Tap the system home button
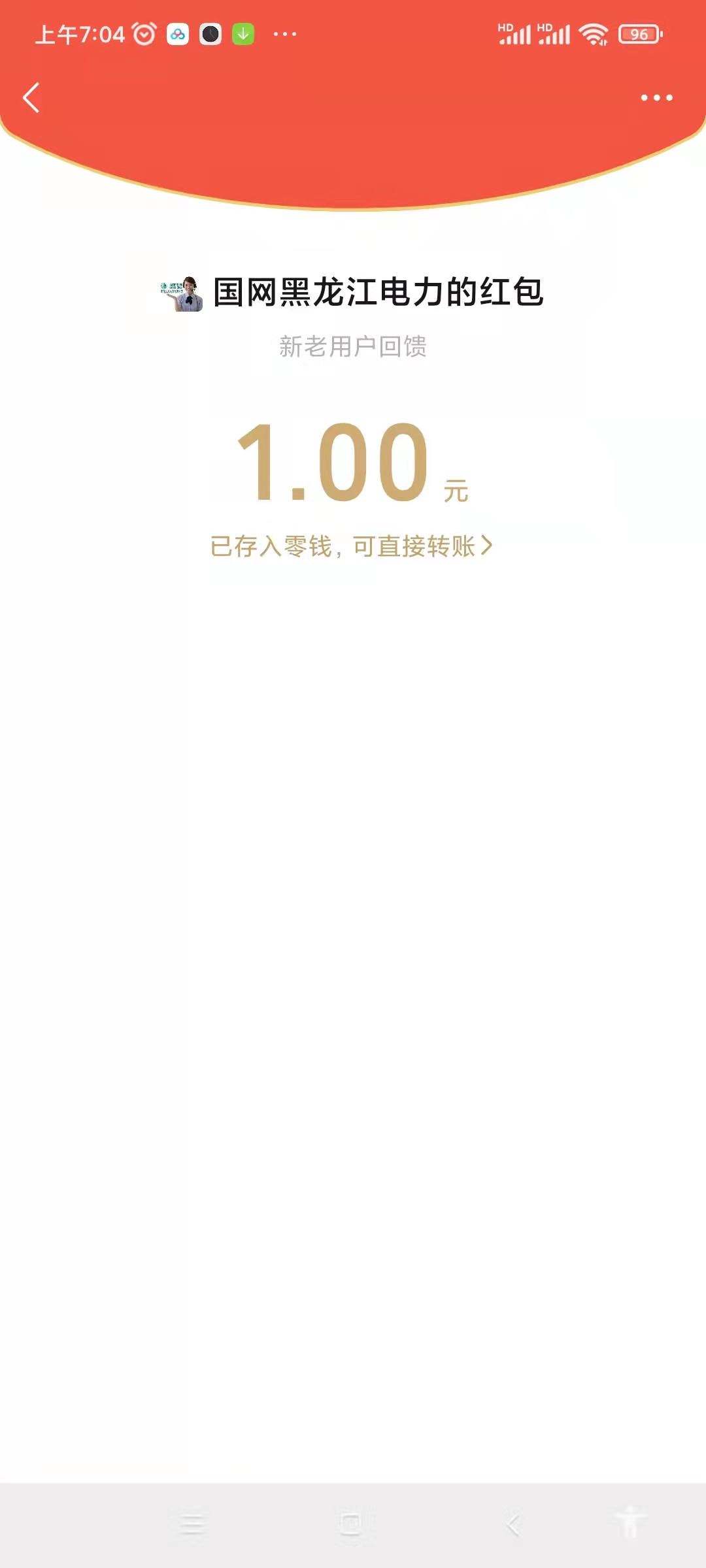The height and width of the screenshot is (1568, 706). 351,1524
